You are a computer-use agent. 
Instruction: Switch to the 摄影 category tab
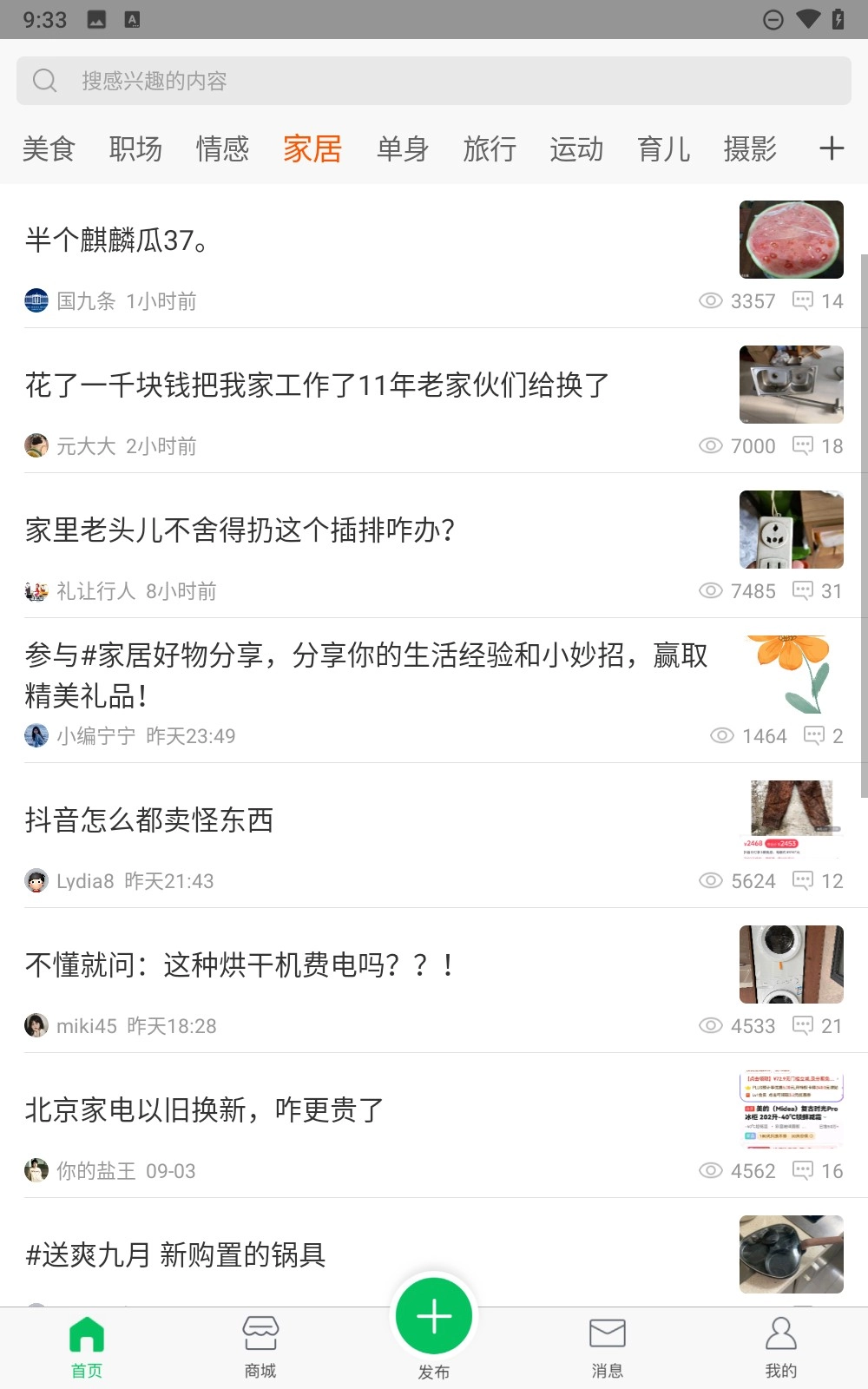pos(750,149)
